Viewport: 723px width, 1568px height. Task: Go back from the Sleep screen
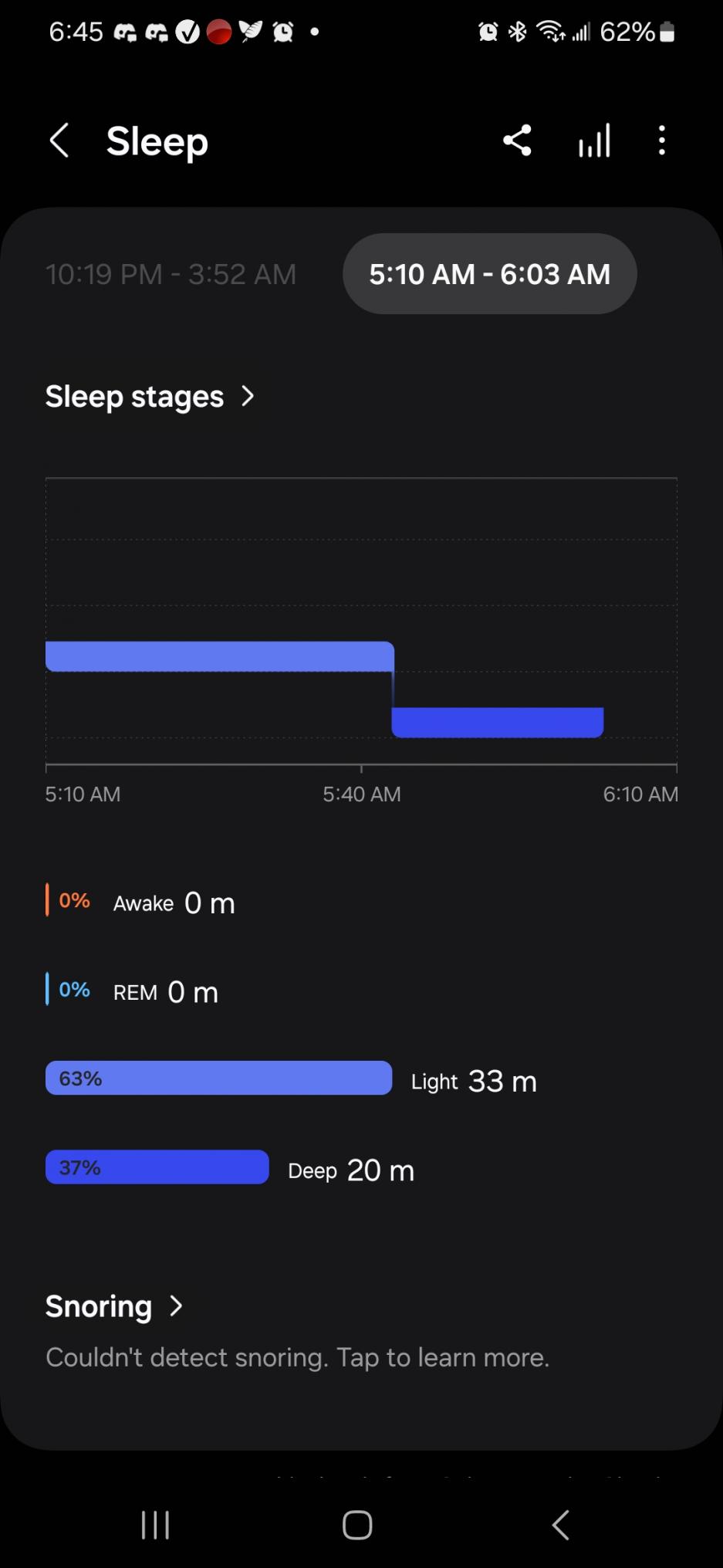(59, 141)
